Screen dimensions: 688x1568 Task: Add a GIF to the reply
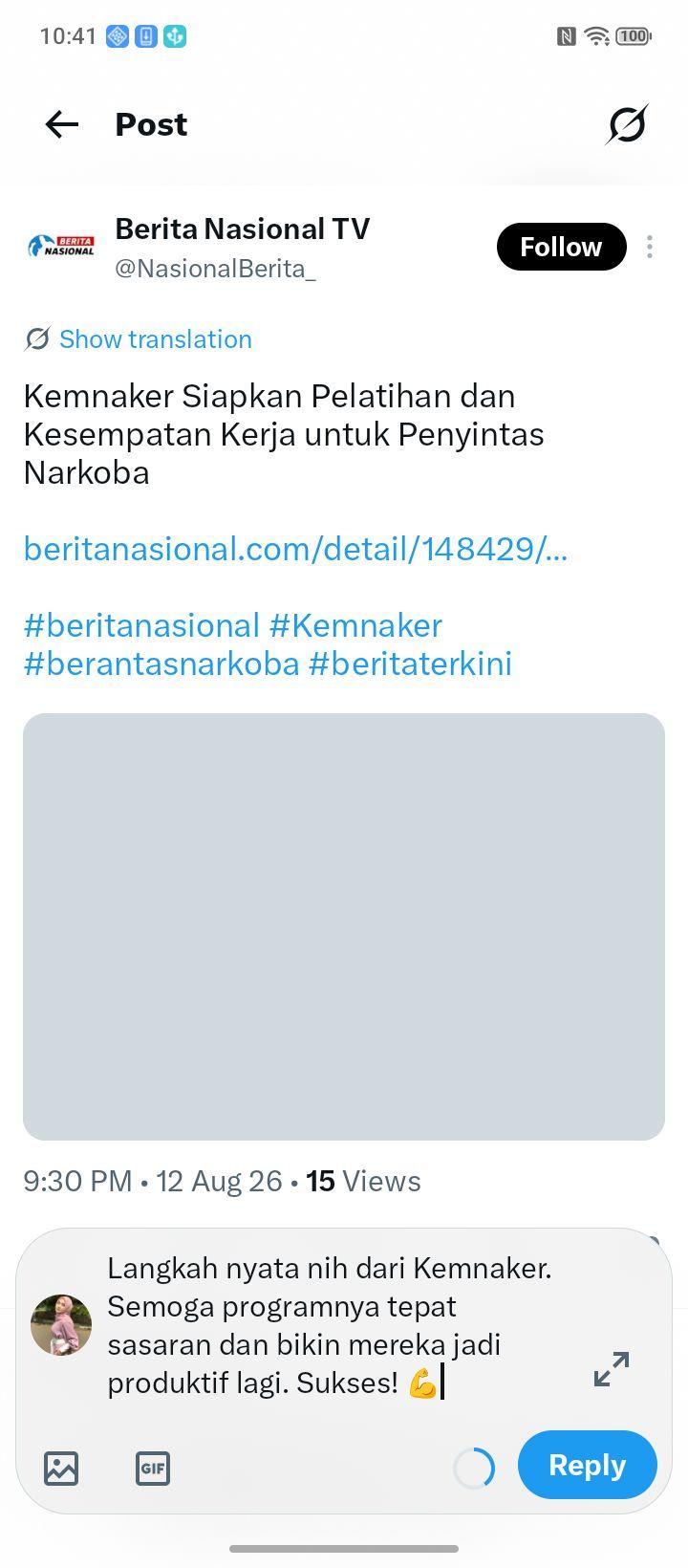pyautogui.click(x=153, y=1468)
